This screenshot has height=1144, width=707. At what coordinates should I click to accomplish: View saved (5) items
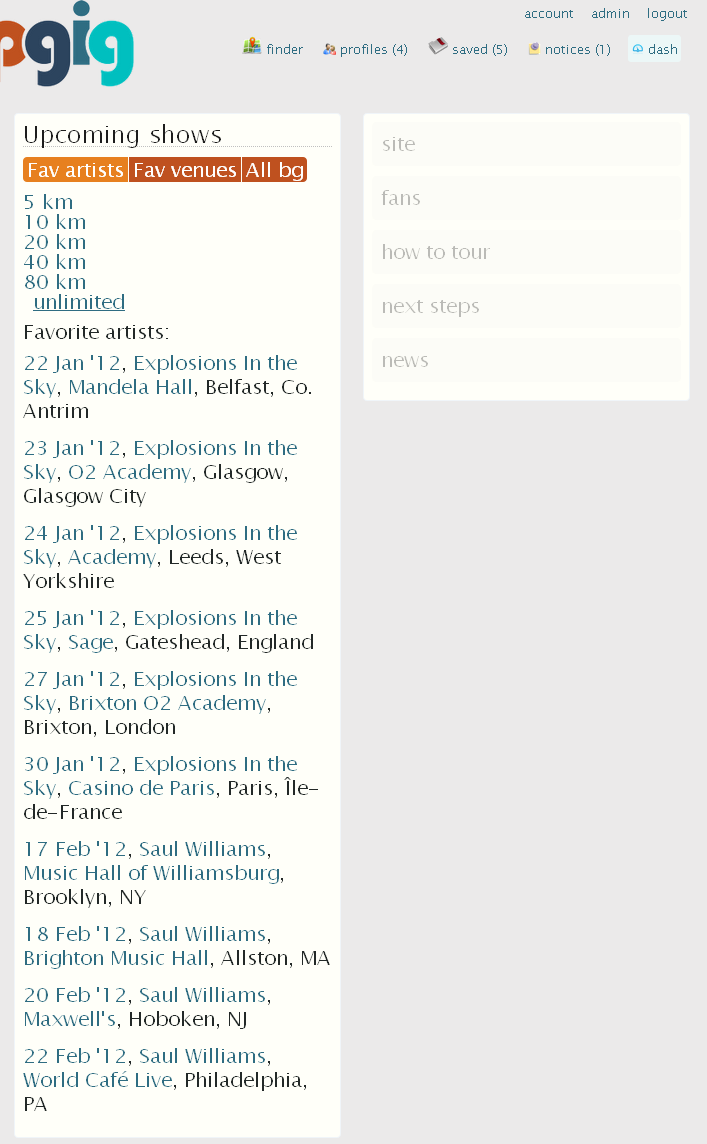[468, 48]
